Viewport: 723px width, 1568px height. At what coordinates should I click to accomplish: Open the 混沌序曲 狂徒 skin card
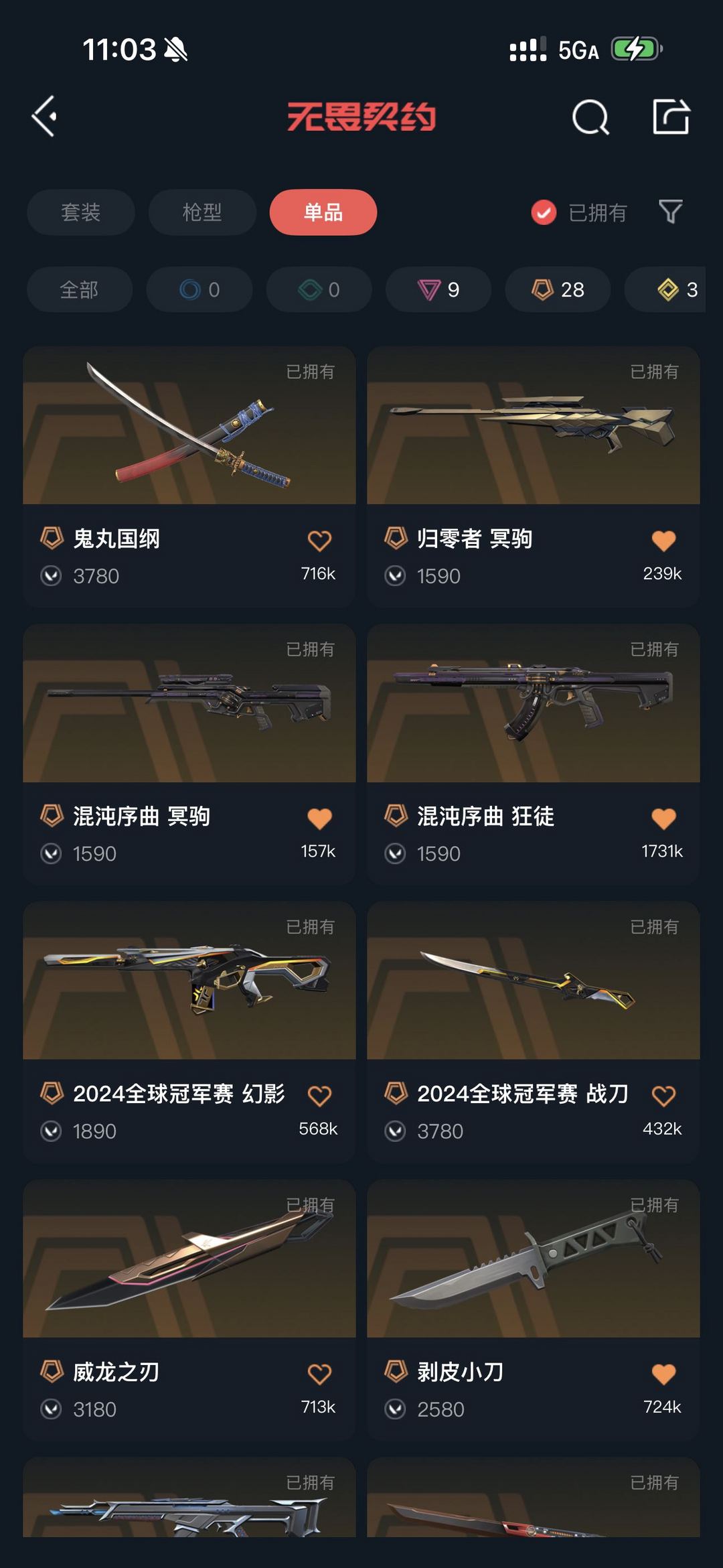534,754
